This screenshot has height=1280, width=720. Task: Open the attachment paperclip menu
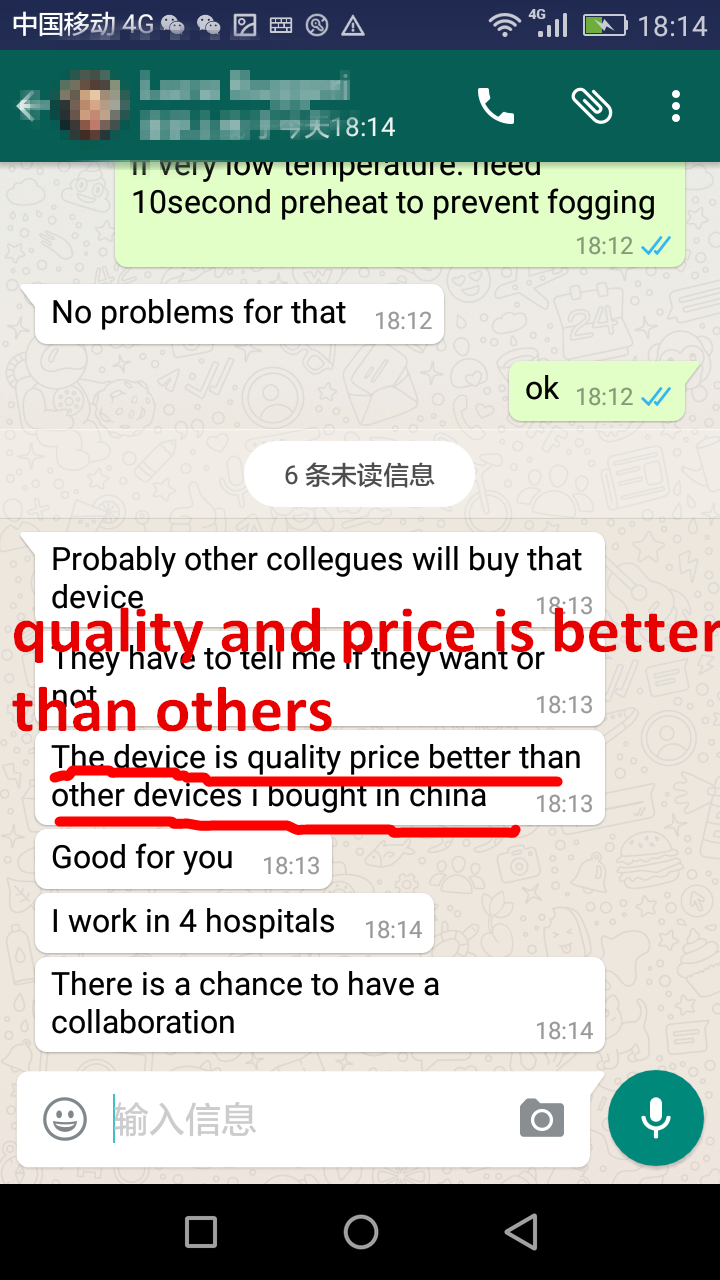(591, 106)
